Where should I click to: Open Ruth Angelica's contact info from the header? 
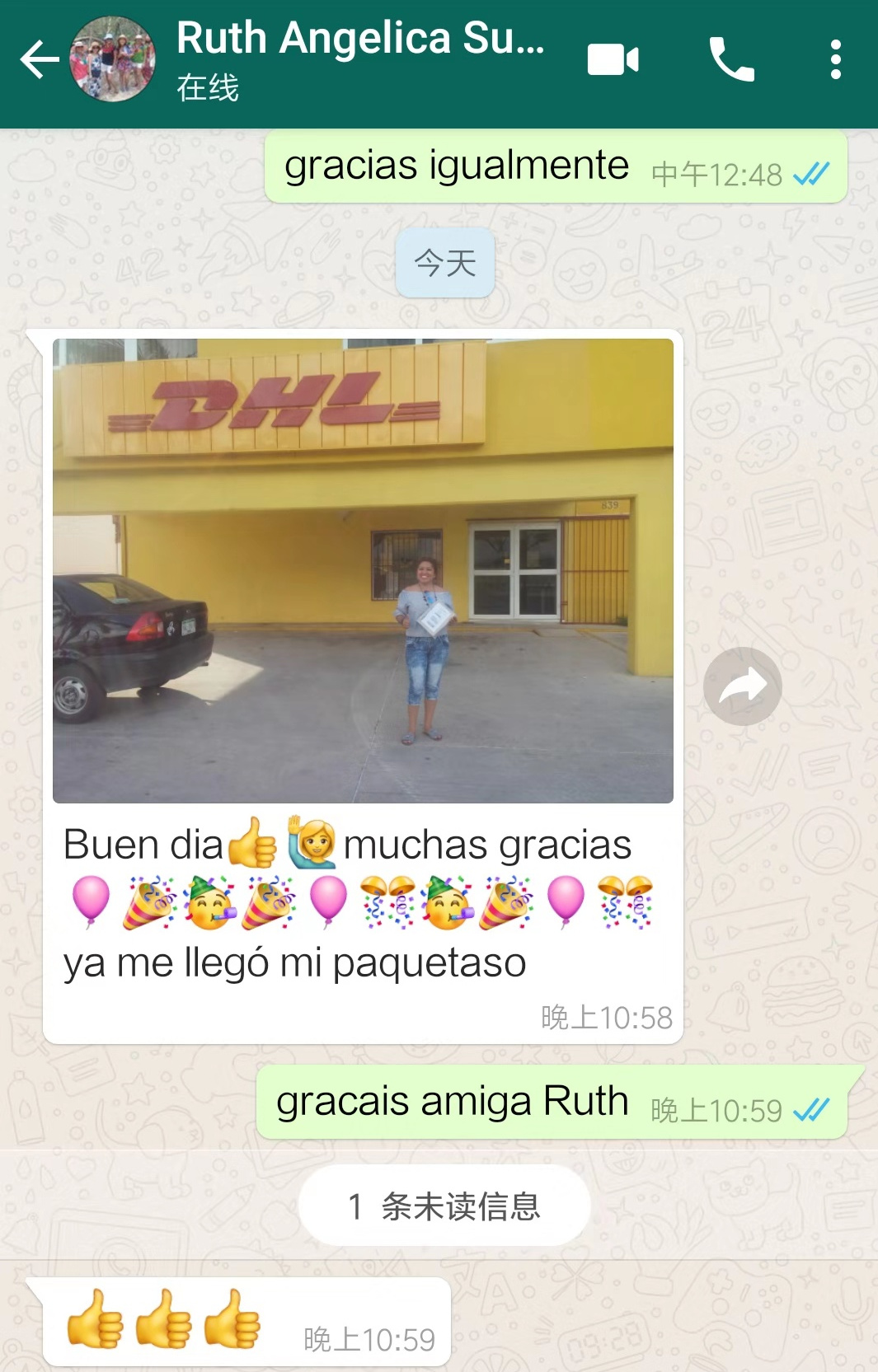(360, 58)
